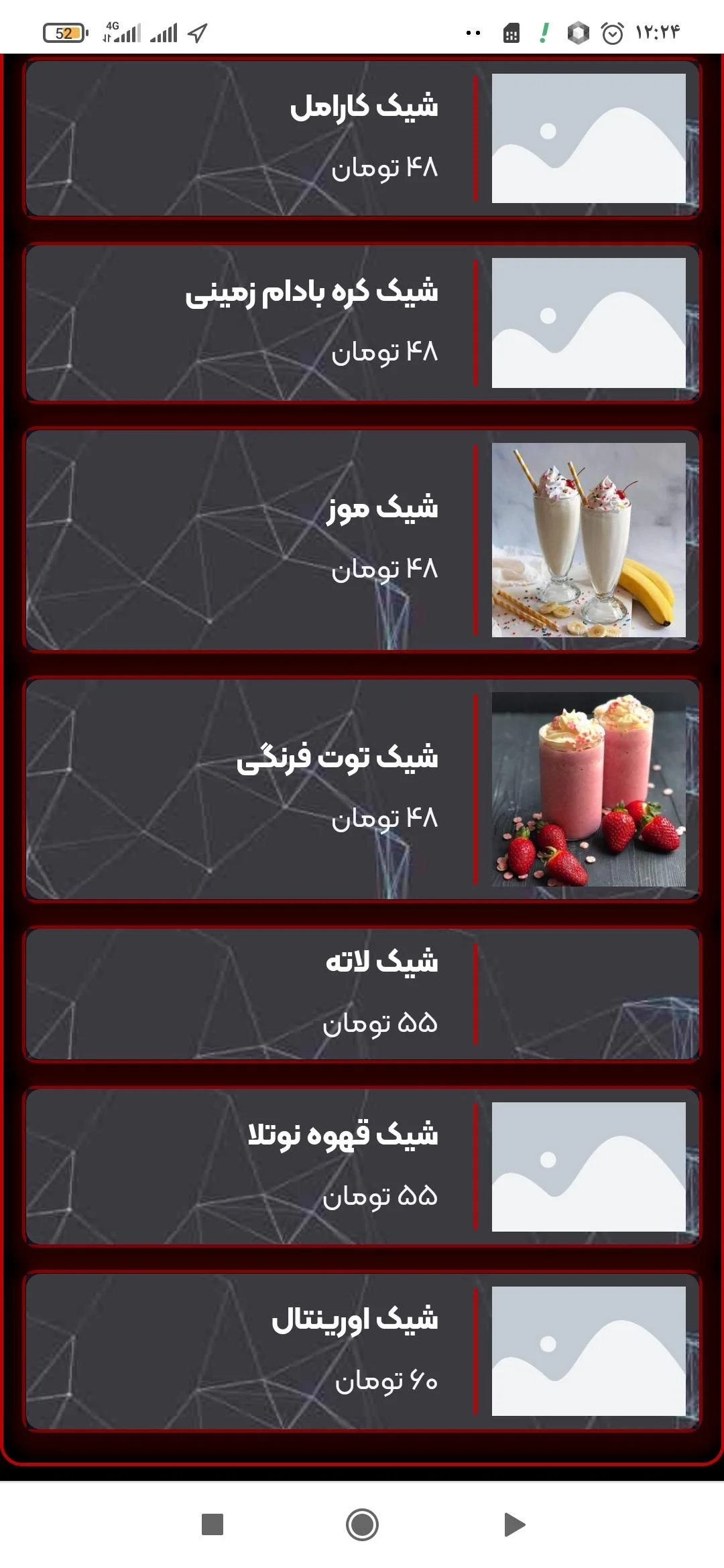The image size is (724, 1568).
Task: Open the شیک کارامل menu card
Action: click(x=362, y=138)
